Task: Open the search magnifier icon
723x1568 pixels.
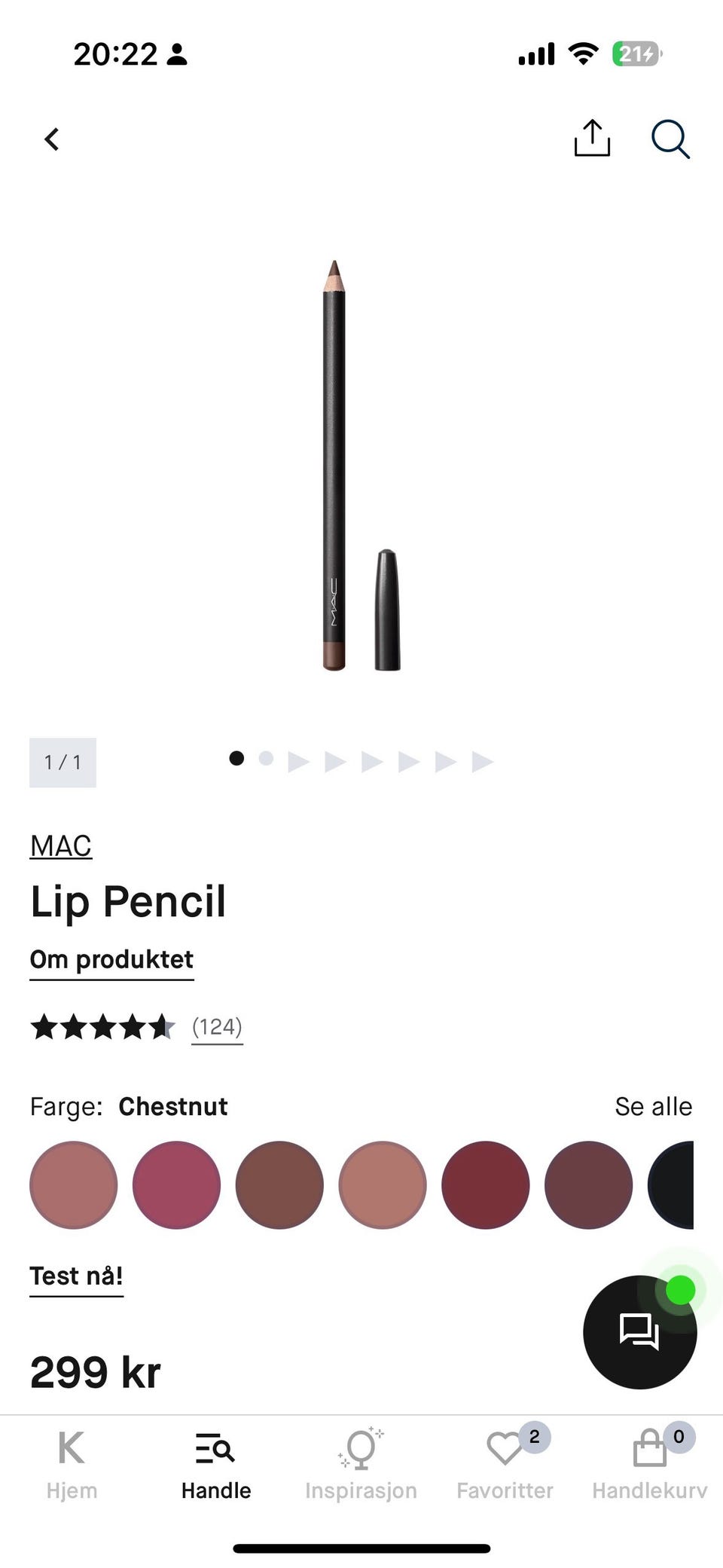Action: 670,139
